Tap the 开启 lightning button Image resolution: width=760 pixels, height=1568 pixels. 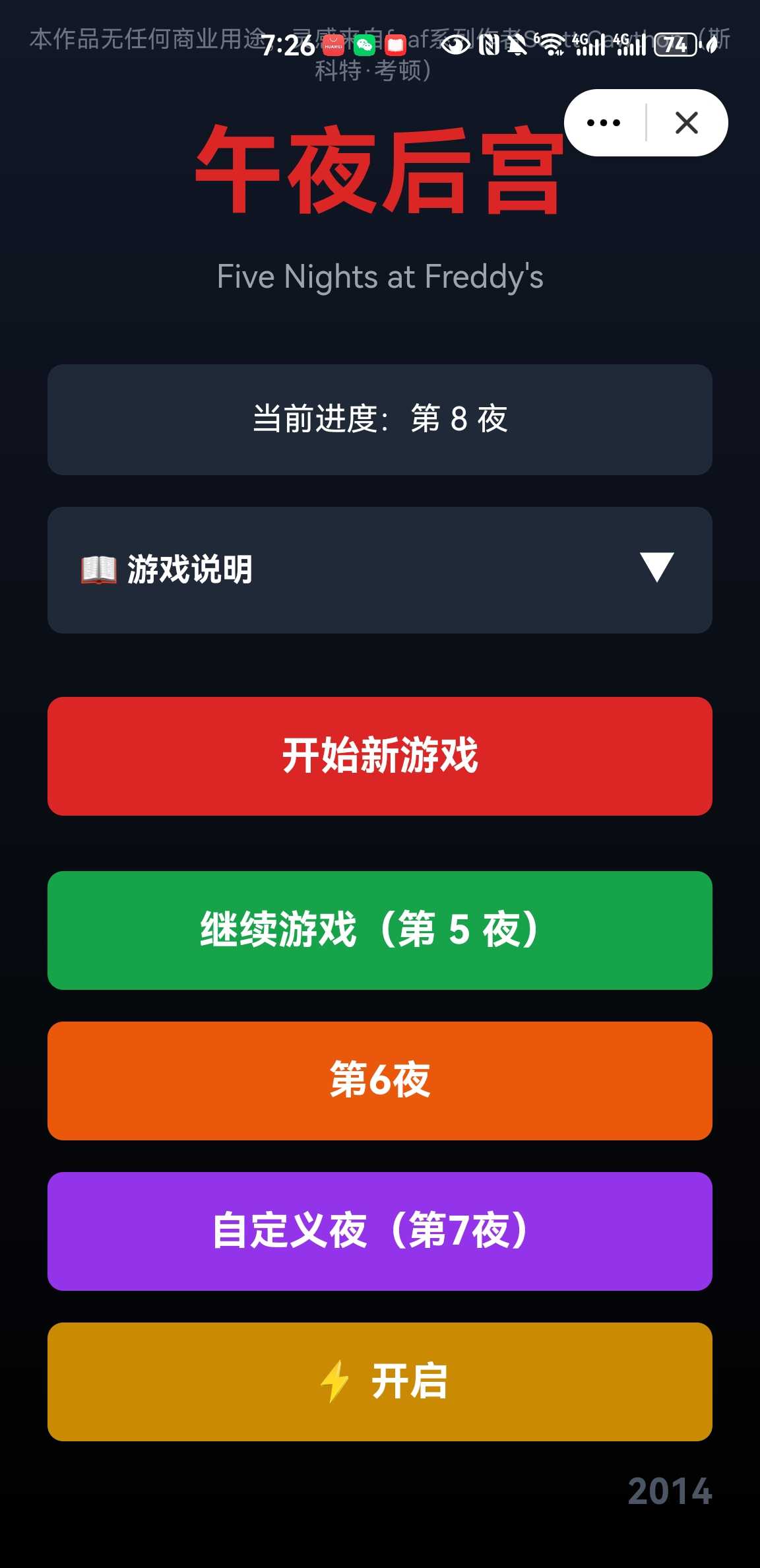click(379, 1381)
